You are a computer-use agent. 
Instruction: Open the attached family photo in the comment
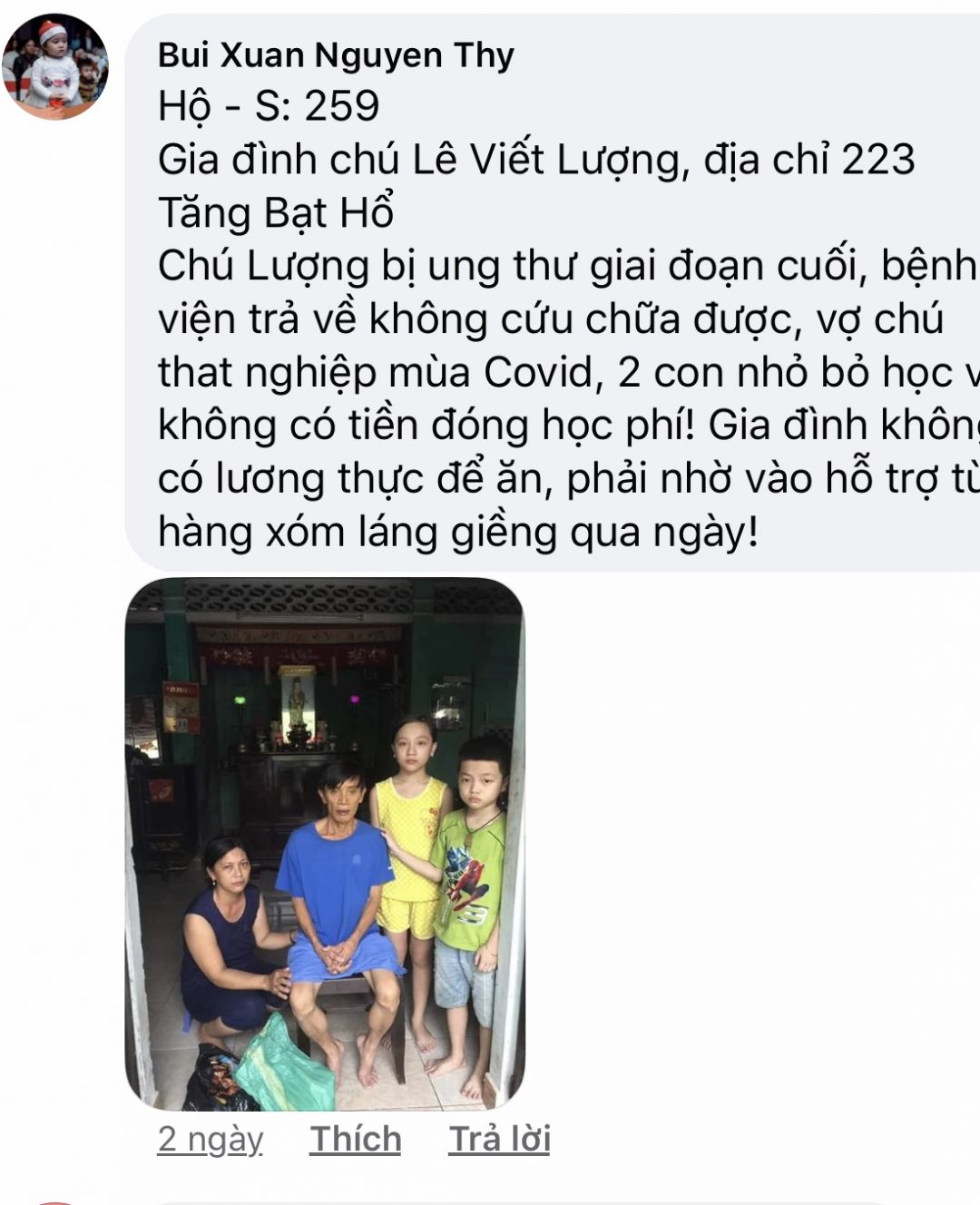[325, 844]
